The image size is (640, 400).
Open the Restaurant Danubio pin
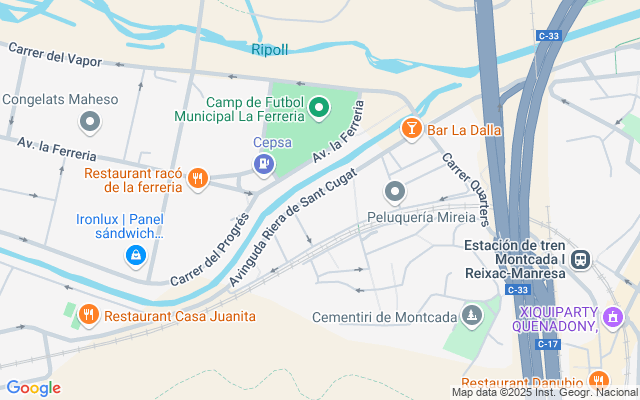click(x=598, y=381)
